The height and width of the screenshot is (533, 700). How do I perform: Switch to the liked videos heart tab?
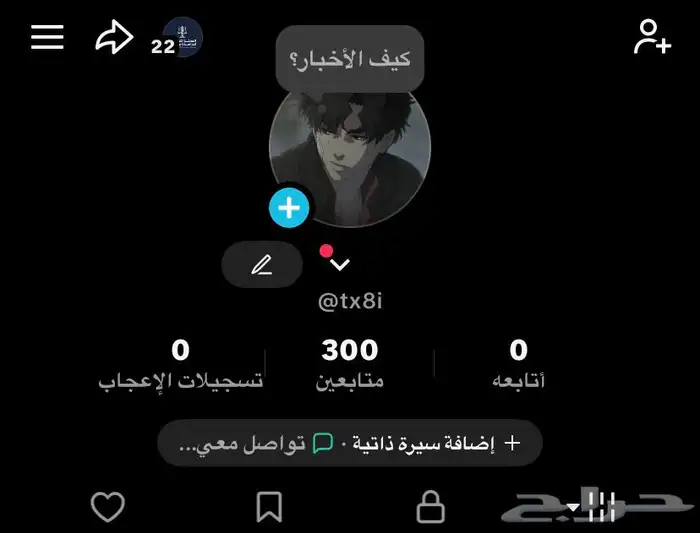[x=107, y=507]
